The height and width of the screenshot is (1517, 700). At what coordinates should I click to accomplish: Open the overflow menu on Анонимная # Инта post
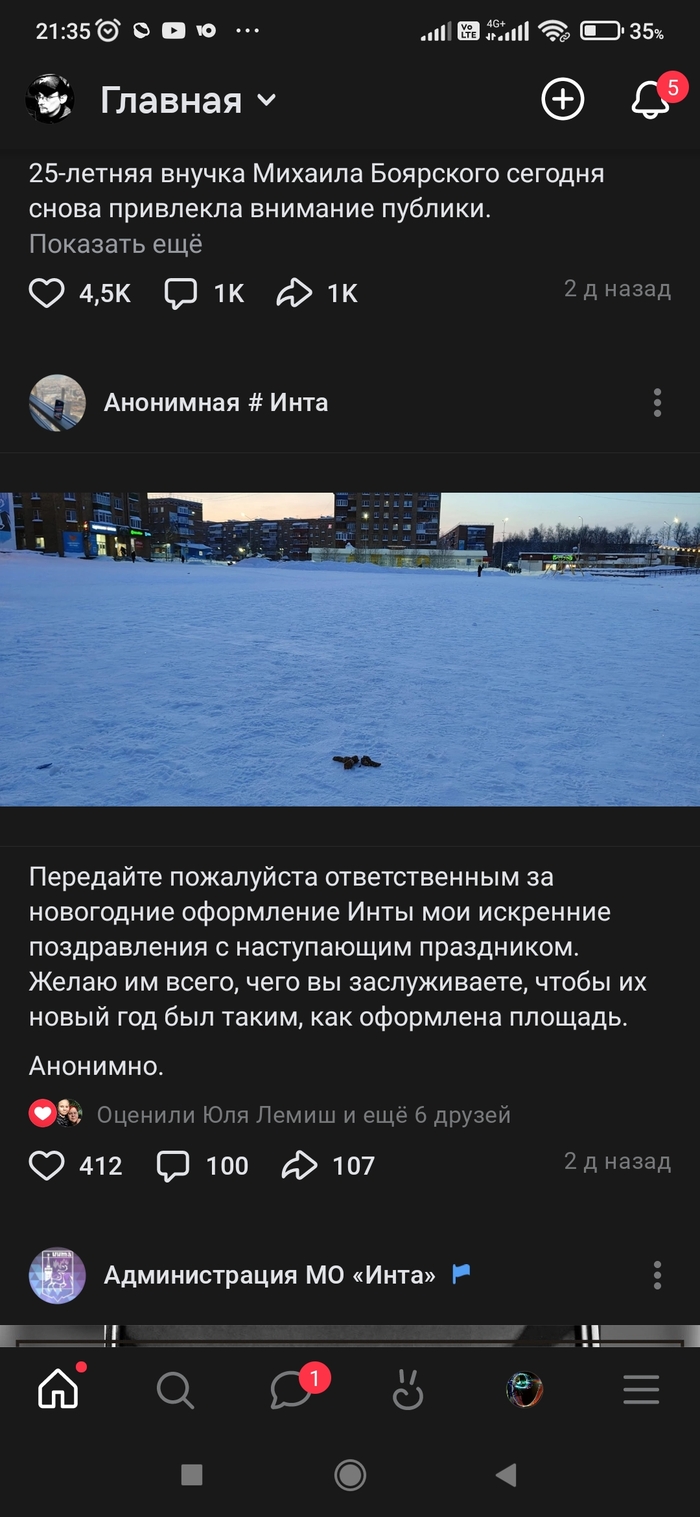click(x=657, y=403)
